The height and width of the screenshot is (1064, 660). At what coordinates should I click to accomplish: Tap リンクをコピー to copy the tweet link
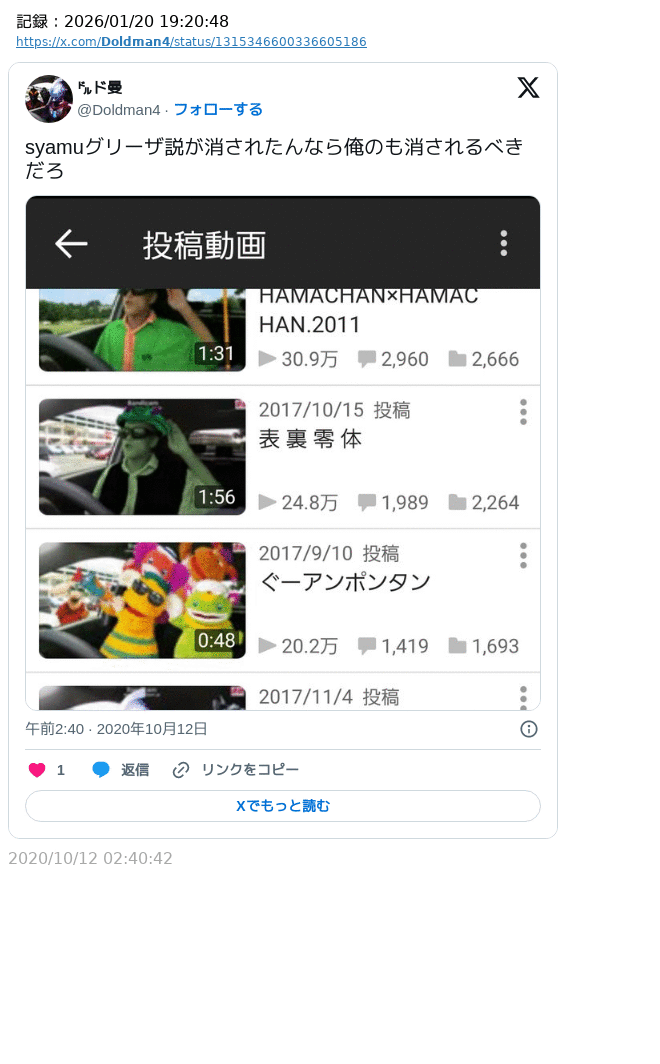[x=236, y=770]
